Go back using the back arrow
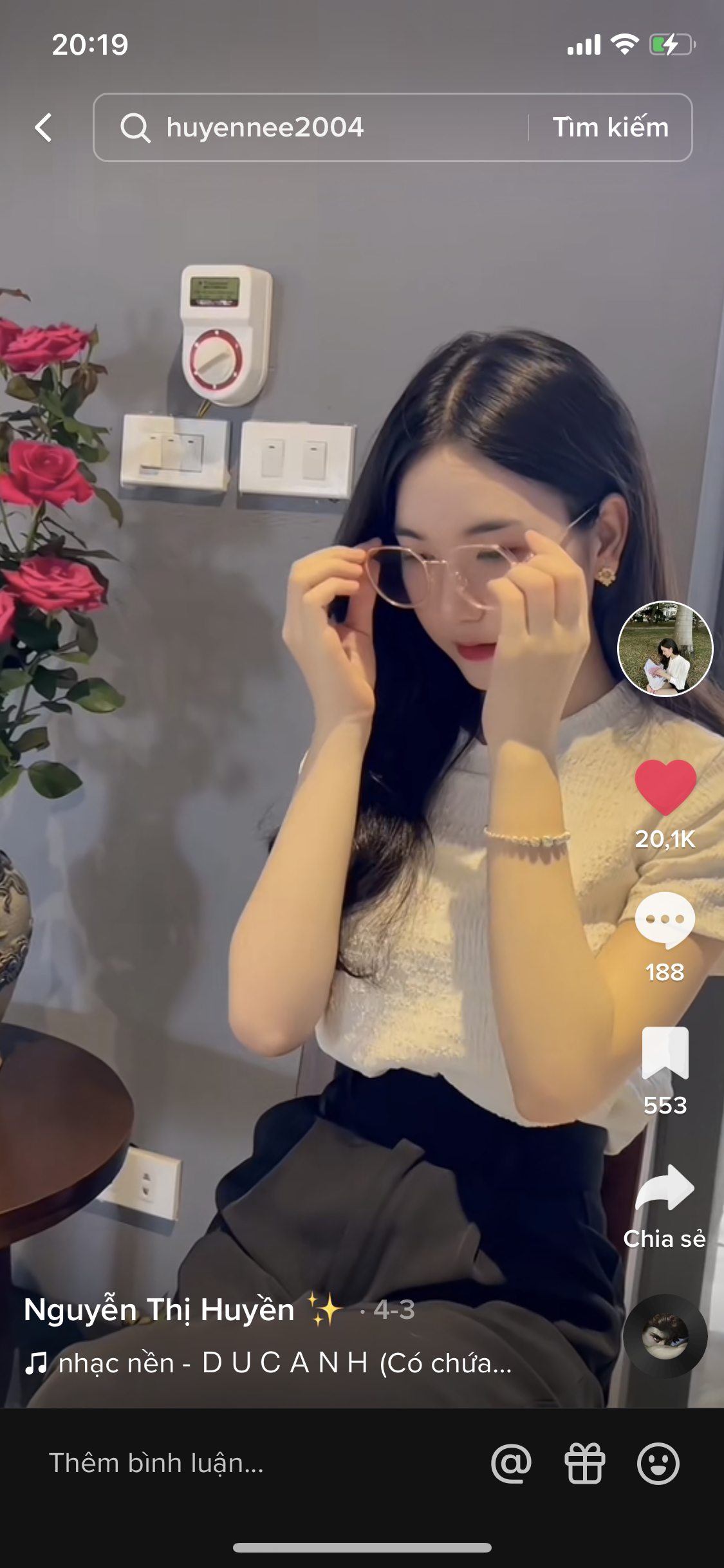This screenshot has width=724, height=1568. pos(44,127)
